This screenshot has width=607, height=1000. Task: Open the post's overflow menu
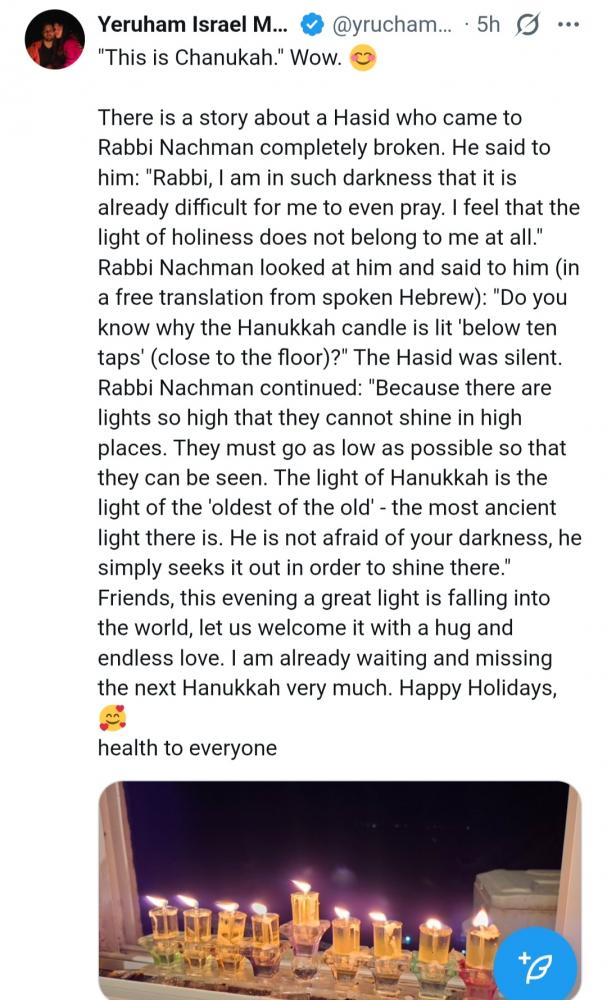(x=569, y=24)
